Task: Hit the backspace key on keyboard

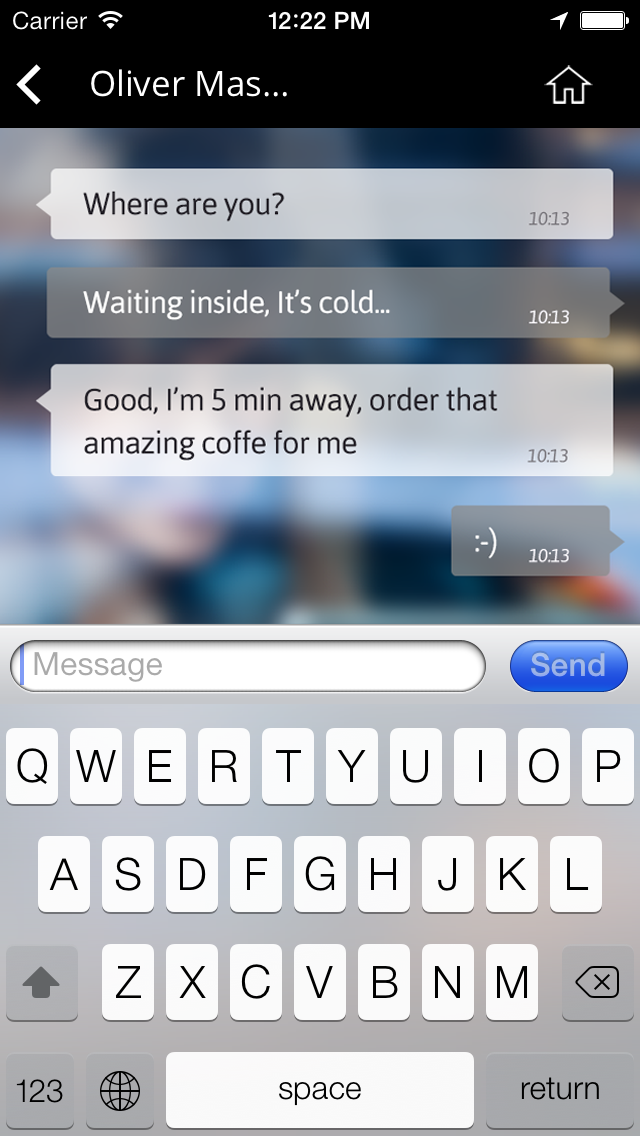Action: [598, 983]
